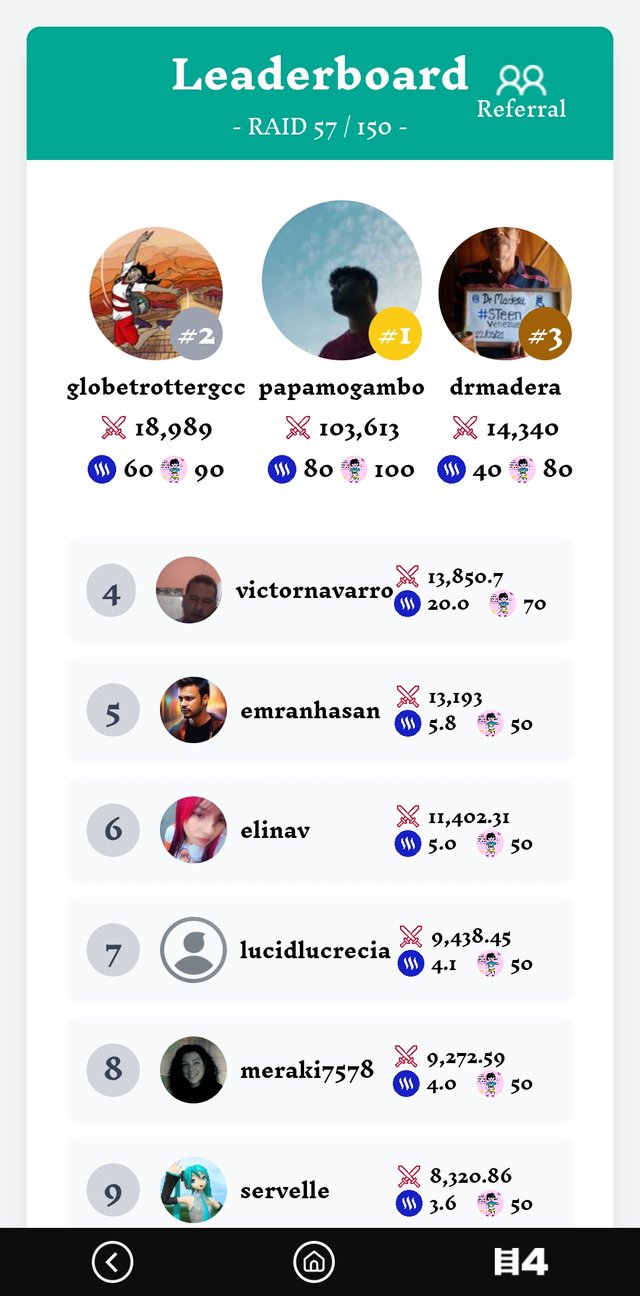Return to the home screen
The width and height of the screenshot is (640, 1296).
coord(314,1262)
